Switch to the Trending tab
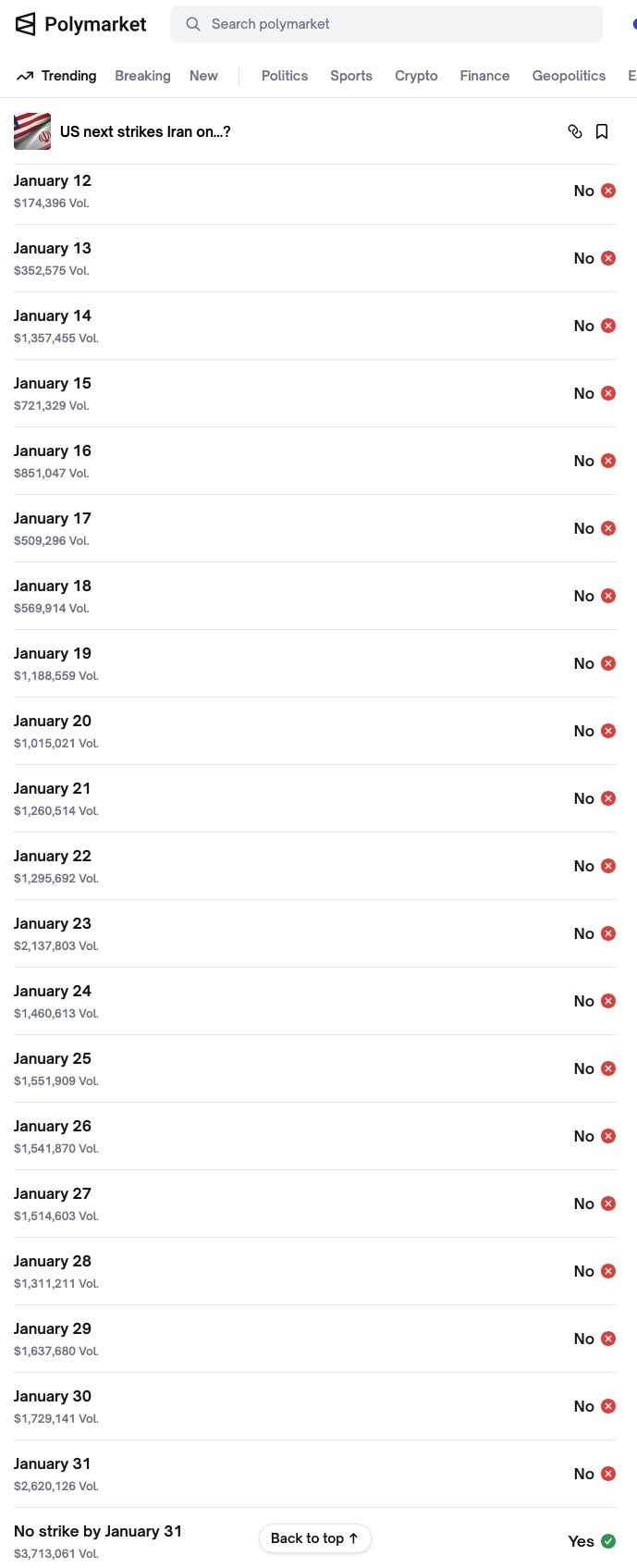637x1568 pixels. pos(57,76)
